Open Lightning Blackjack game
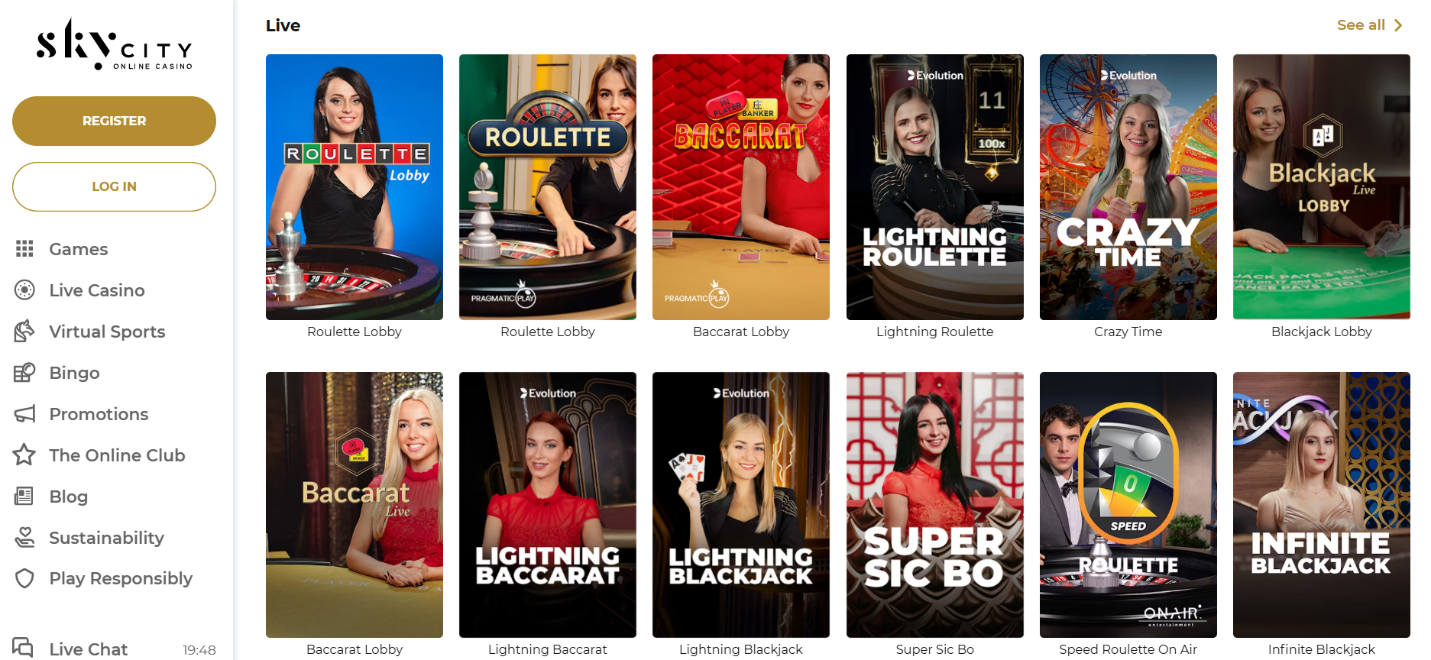Image resolution: width=1431 pixels, height=660 pixels. tap(740, 505)
